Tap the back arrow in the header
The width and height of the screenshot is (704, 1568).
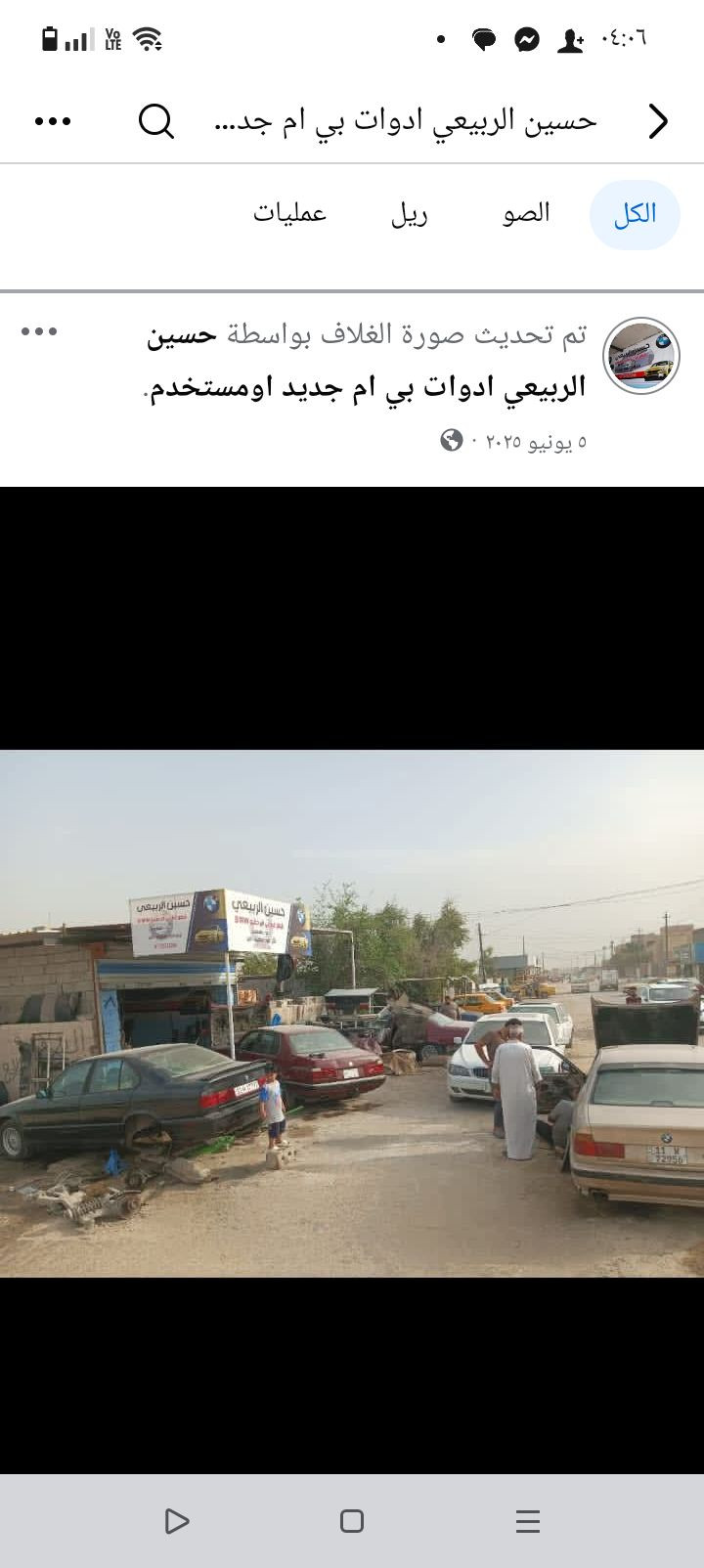658,121
